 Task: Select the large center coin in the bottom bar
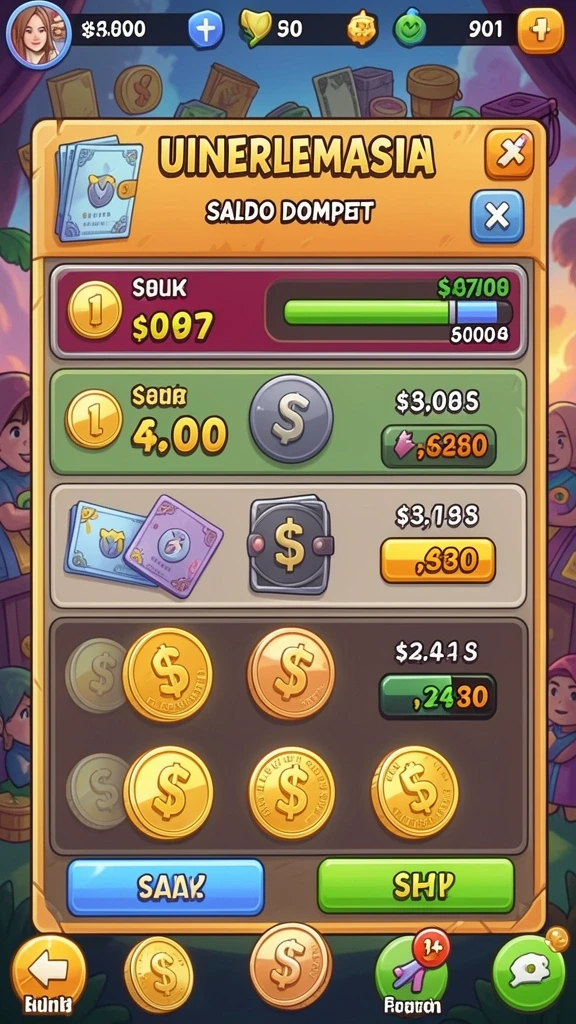pos(290,965)
